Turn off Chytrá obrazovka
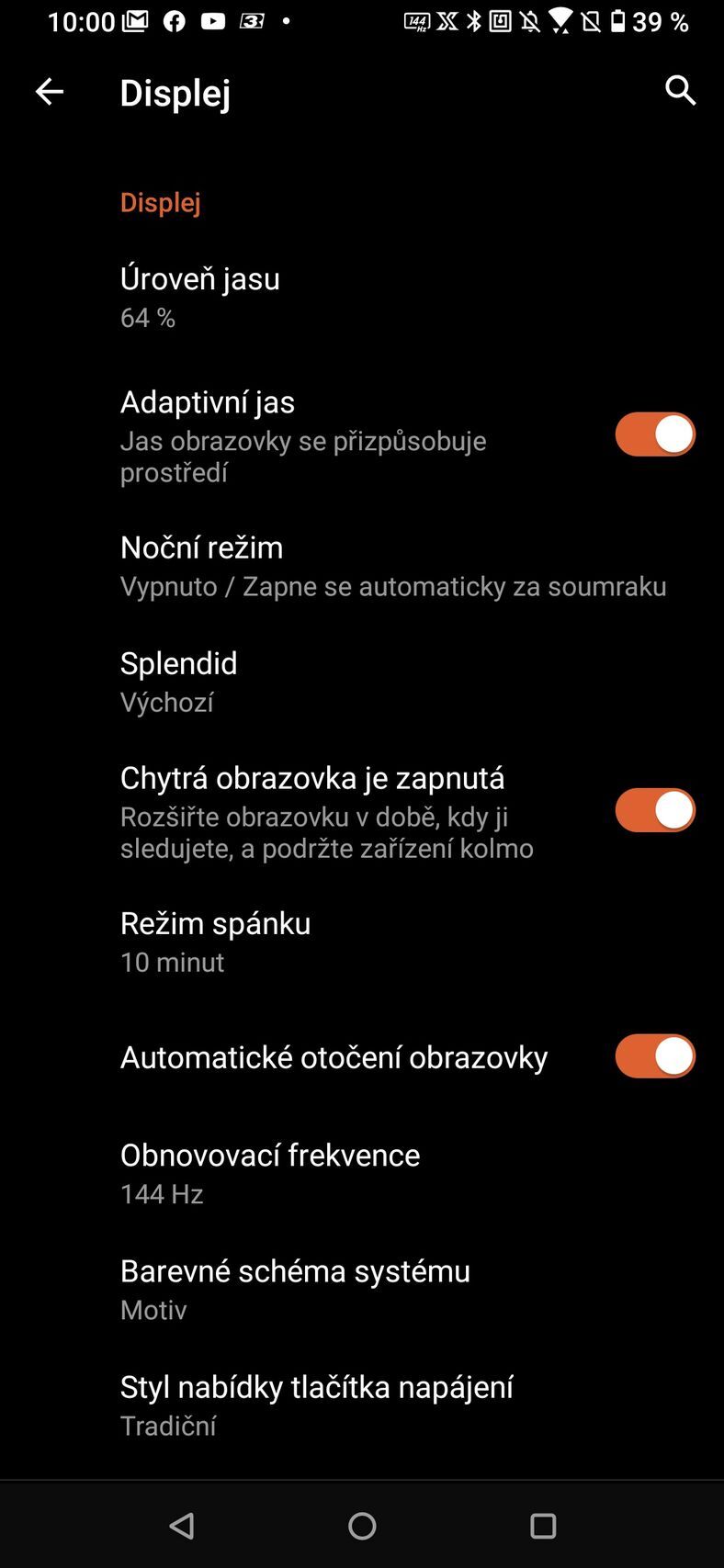724x1568 pixels. pyautogui.click(x=654, y=809)
